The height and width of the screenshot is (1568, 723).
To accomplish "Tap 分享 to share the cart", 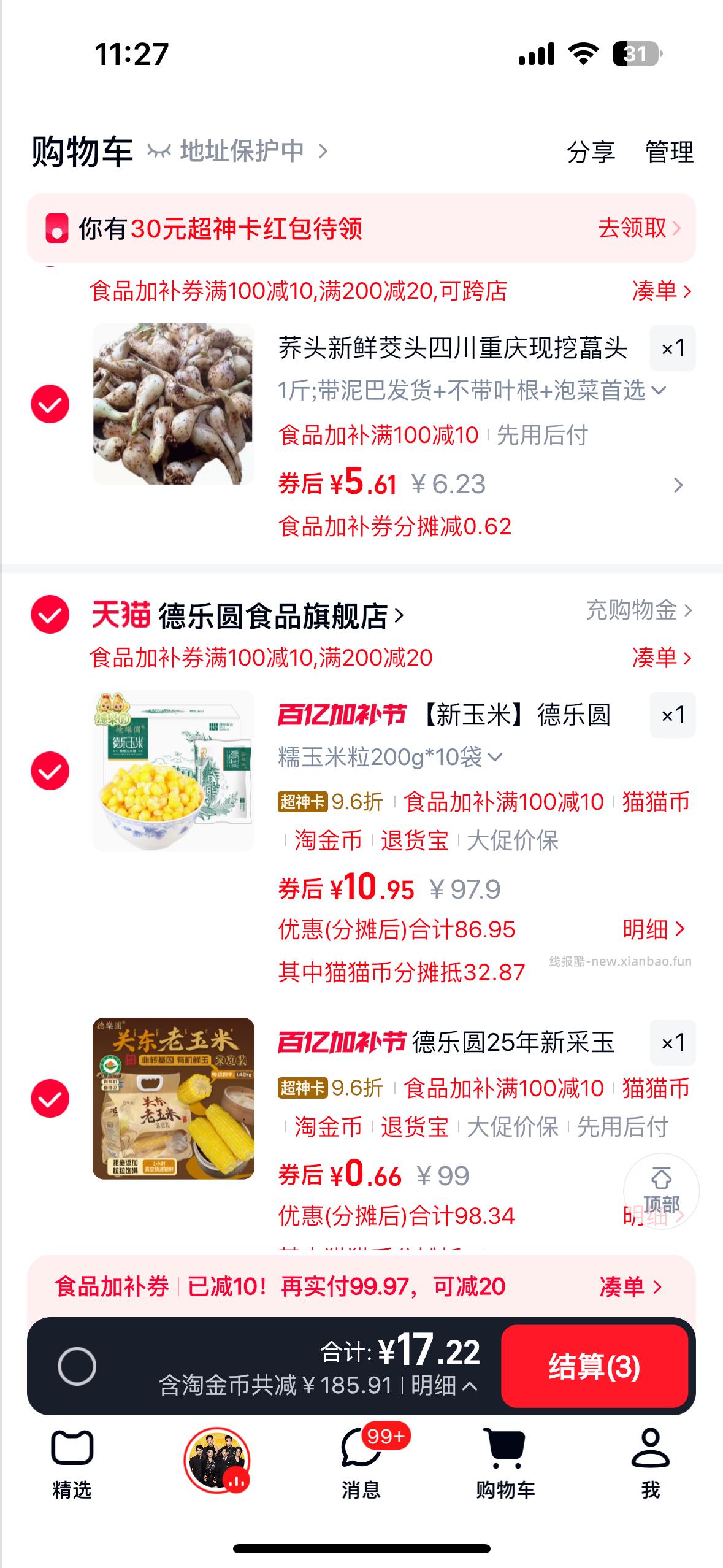I will click(591, 155).
